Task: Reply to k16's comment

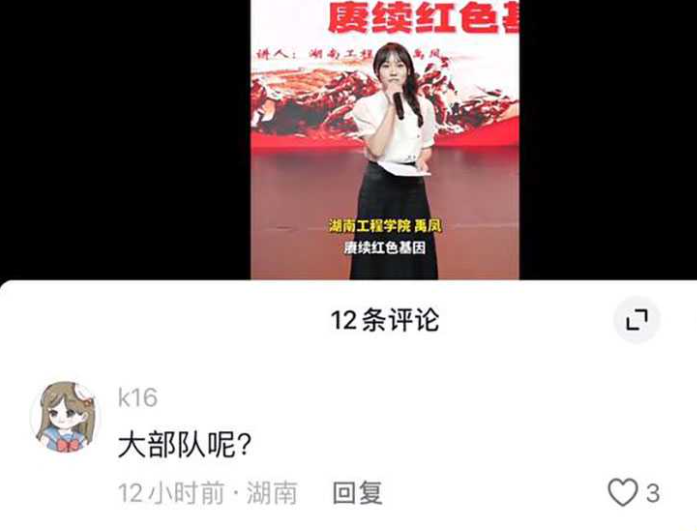Action: [x=357, y=492]
